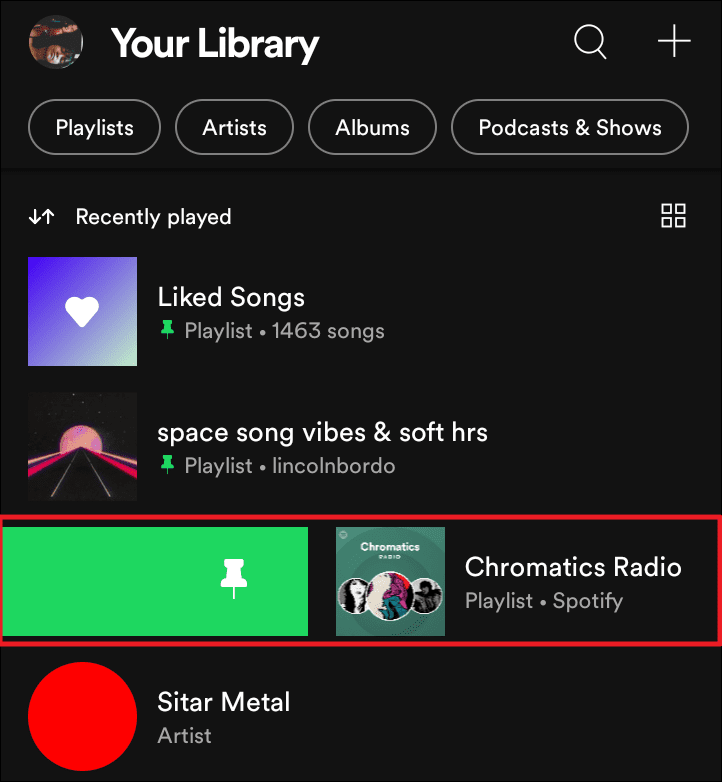Switch library to grid view
Viewport: 722px width, 782px height.
673,216
